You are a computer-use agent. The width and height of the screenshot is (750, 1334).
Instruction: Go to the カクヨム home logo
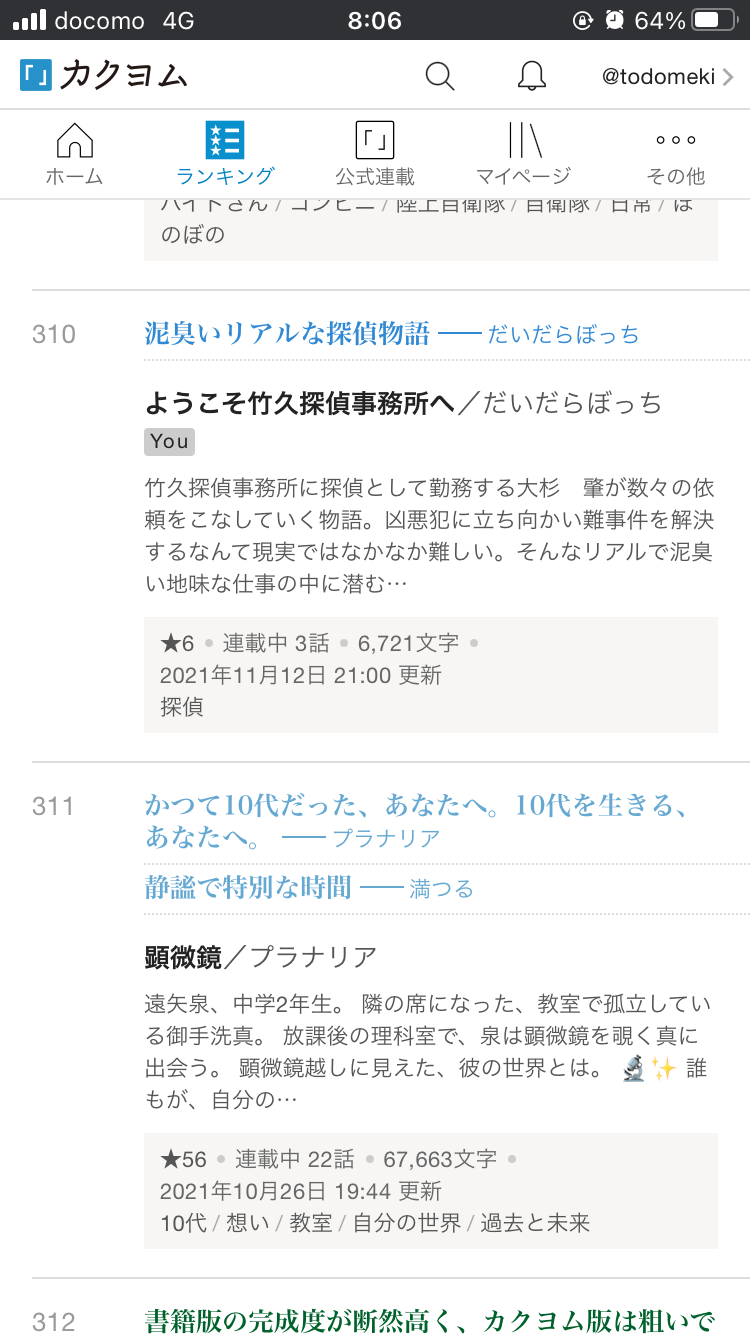click(x=104, y=76)
